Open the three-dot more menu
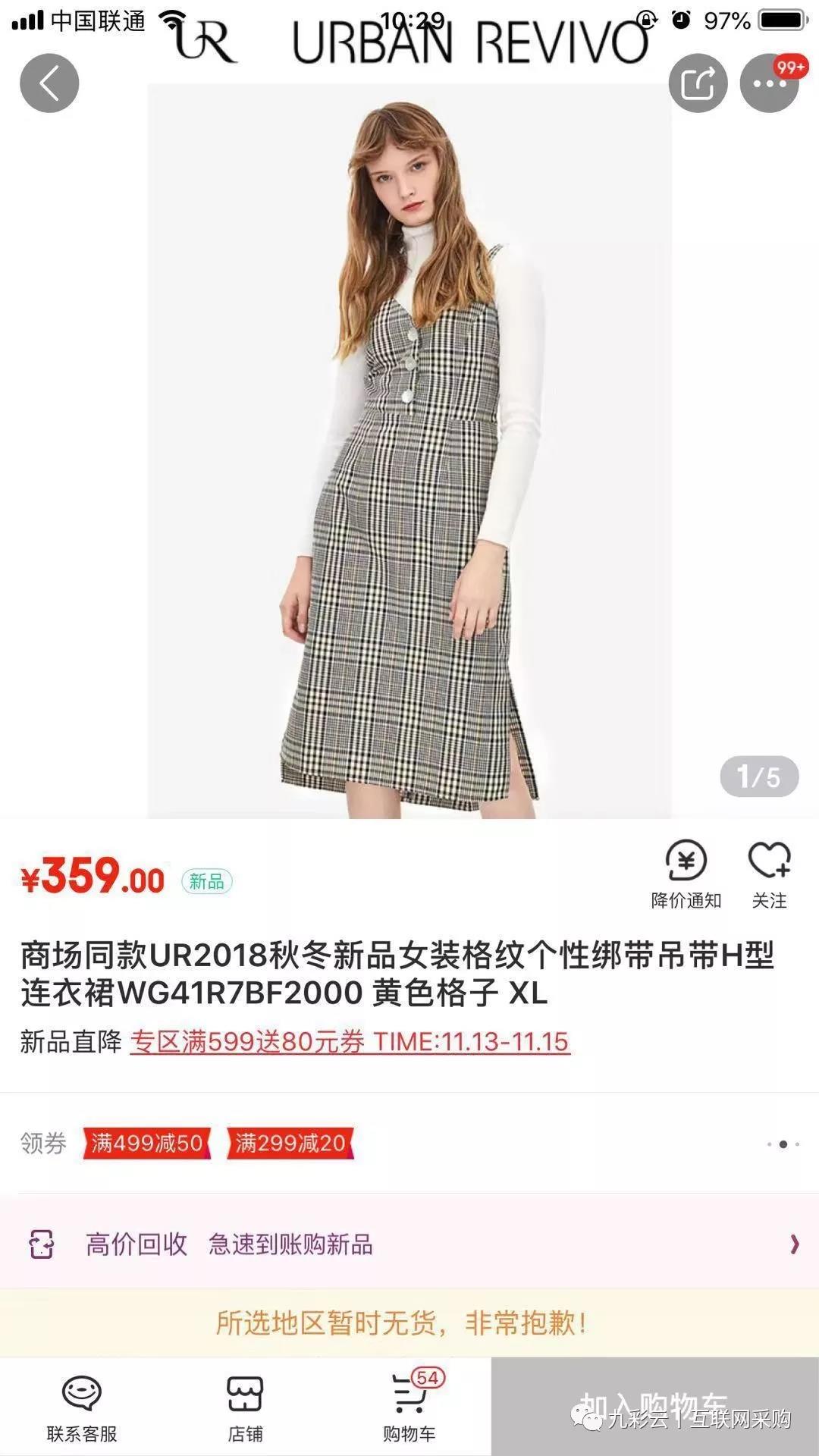This screenshot has height=1456, width=819. (770, 83)
